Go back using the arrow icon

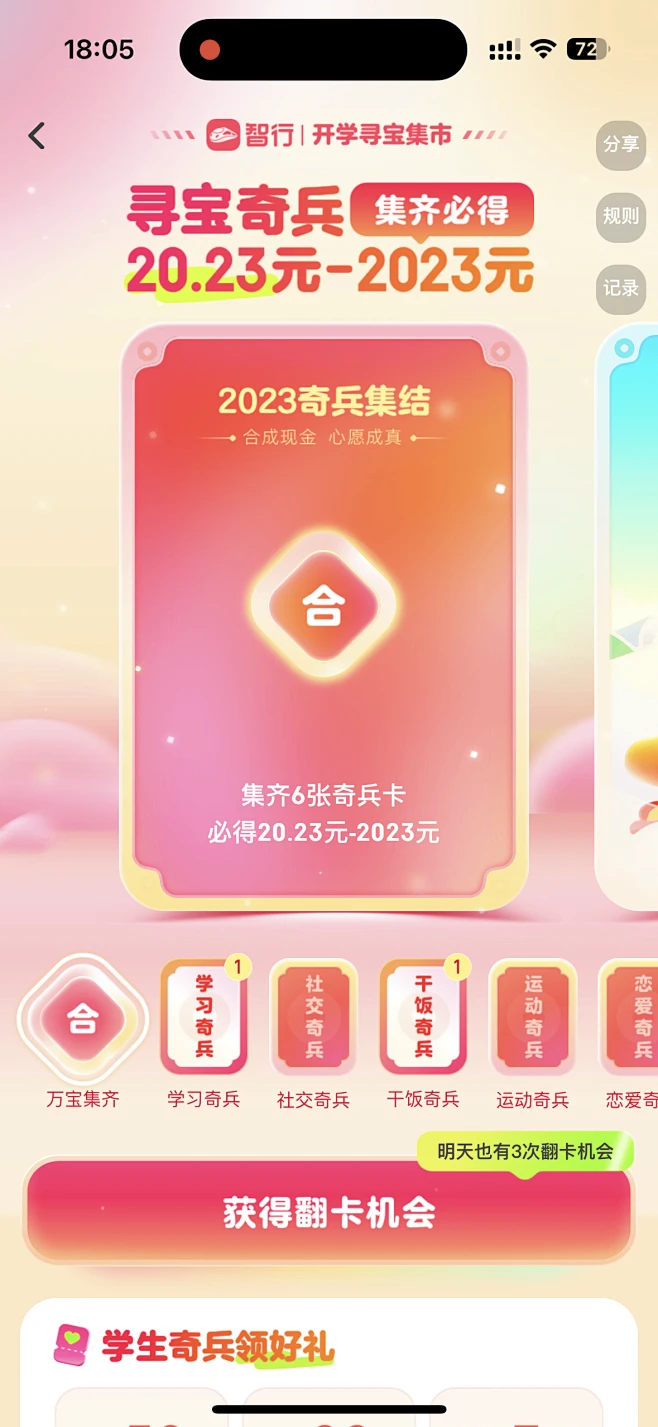37,136
